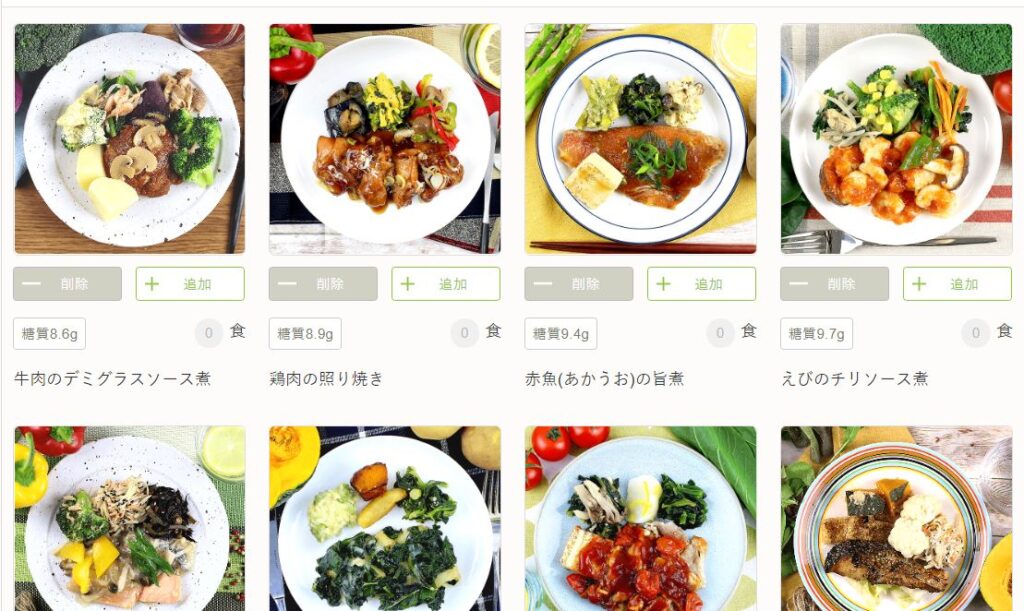Add 赤魚(あかうお)の旨煮 to the order
1024x611 pixels.
point(701,284)
